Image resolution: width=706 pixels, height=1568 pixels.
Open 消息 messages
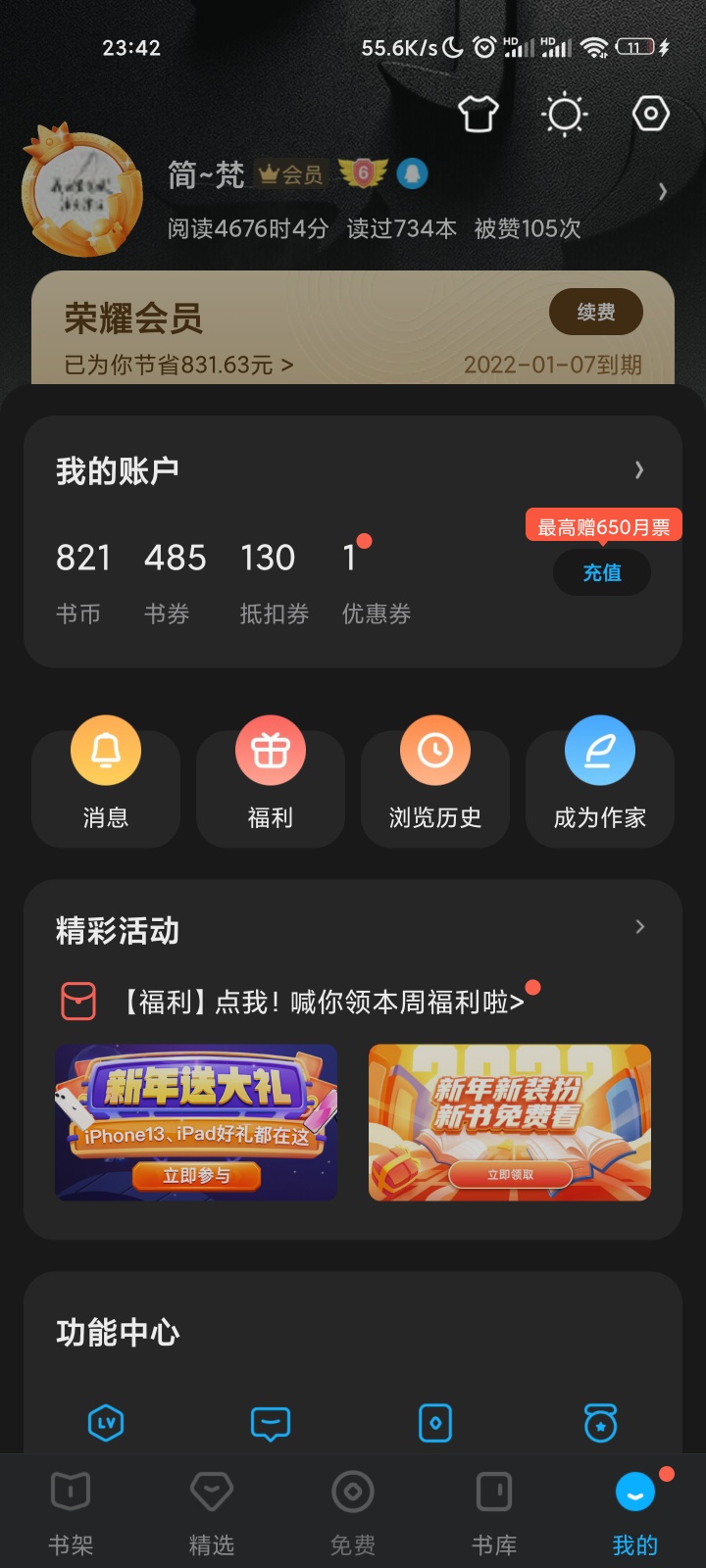coord(106,779)
